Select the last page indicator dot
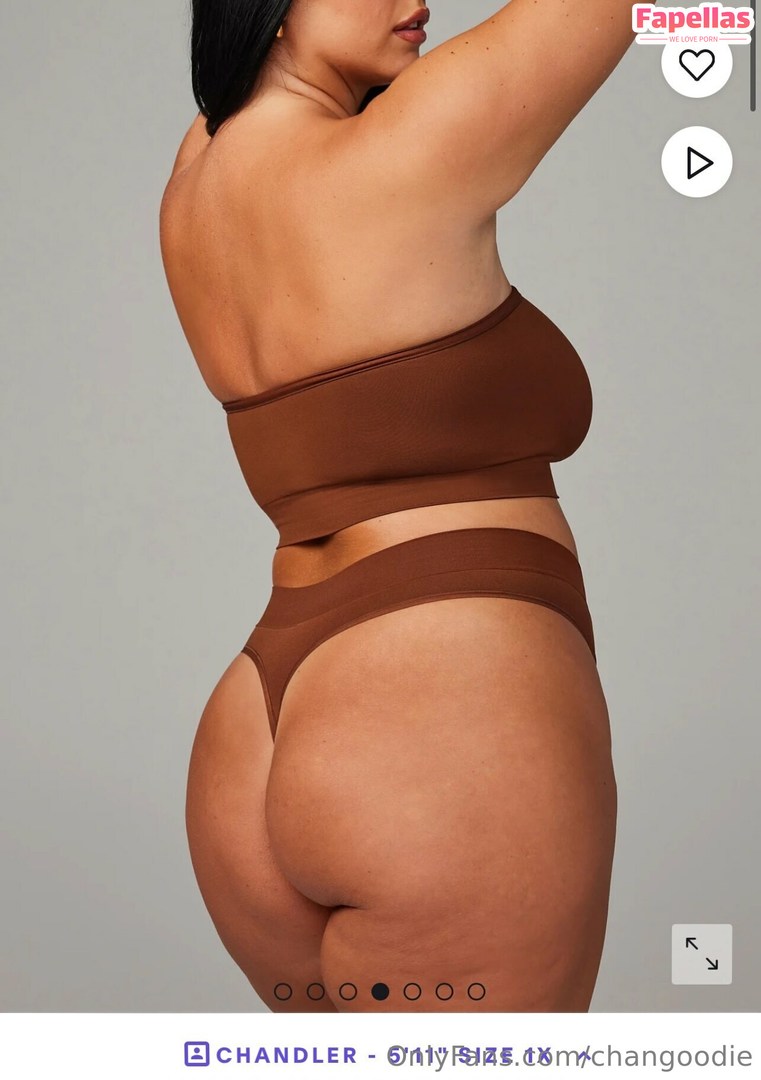Screen dimensions: 761x1080 coord(476,991)
